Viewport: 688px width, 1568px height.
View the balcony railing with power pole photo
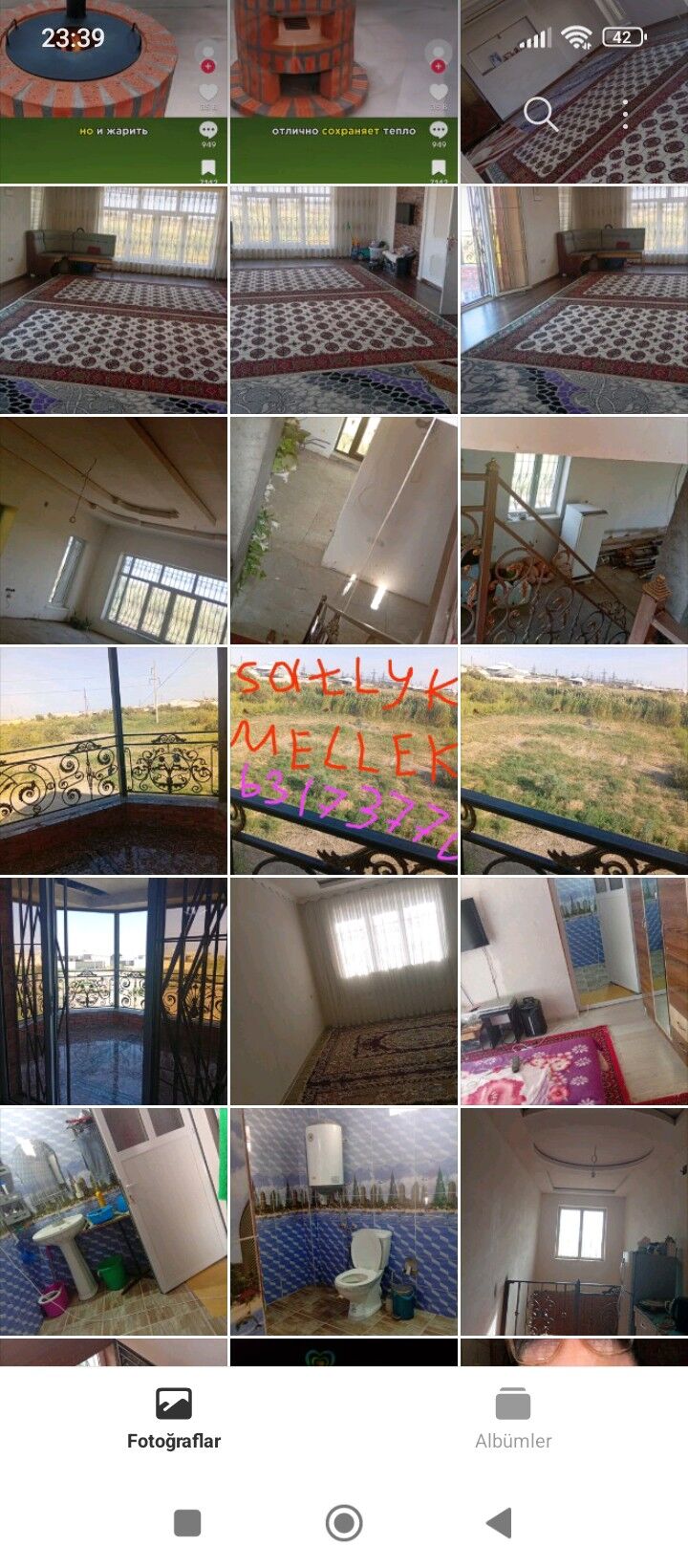tap(114, 761)
